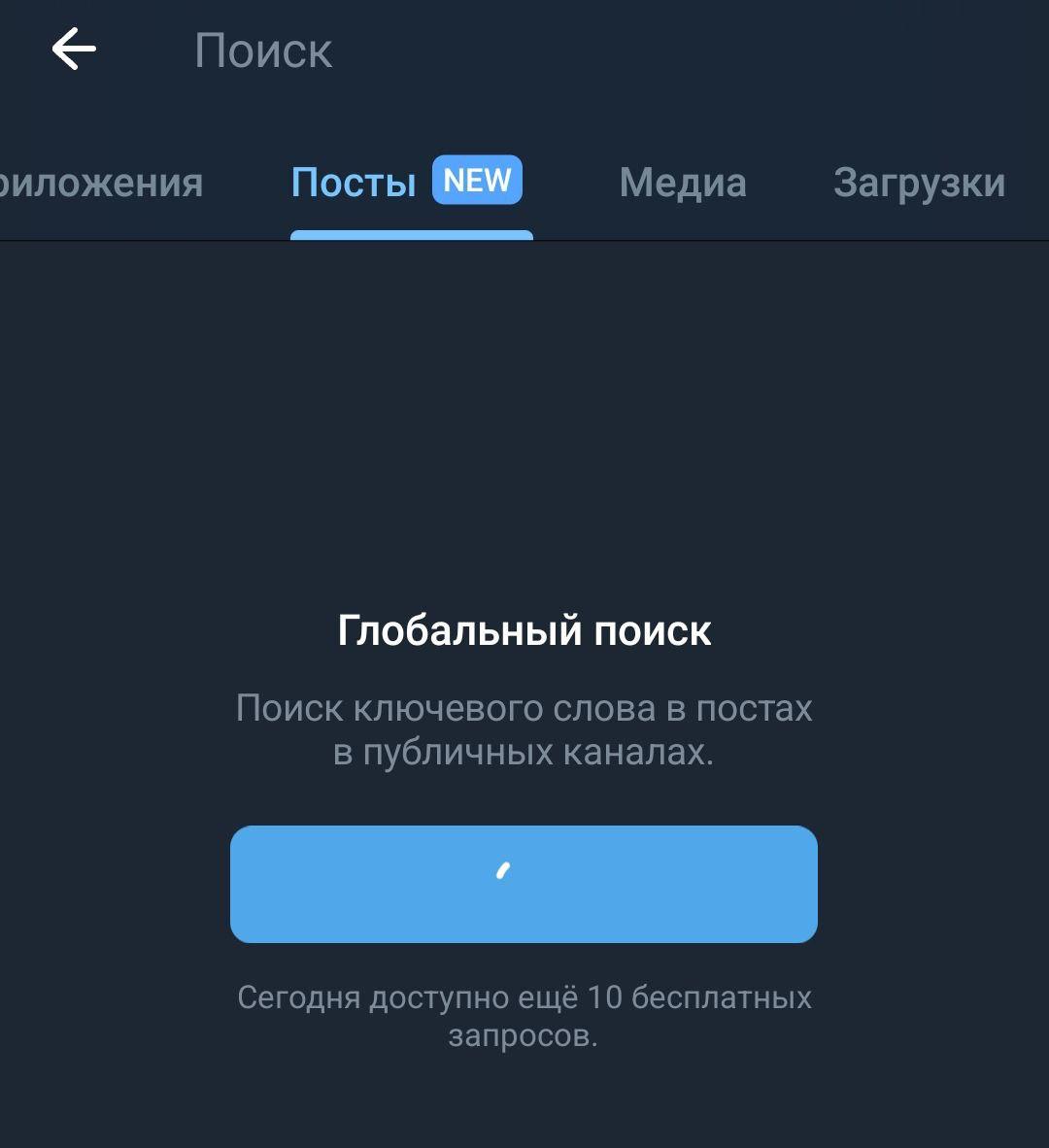Go back using the arrow icon

(x=74, y=50)
